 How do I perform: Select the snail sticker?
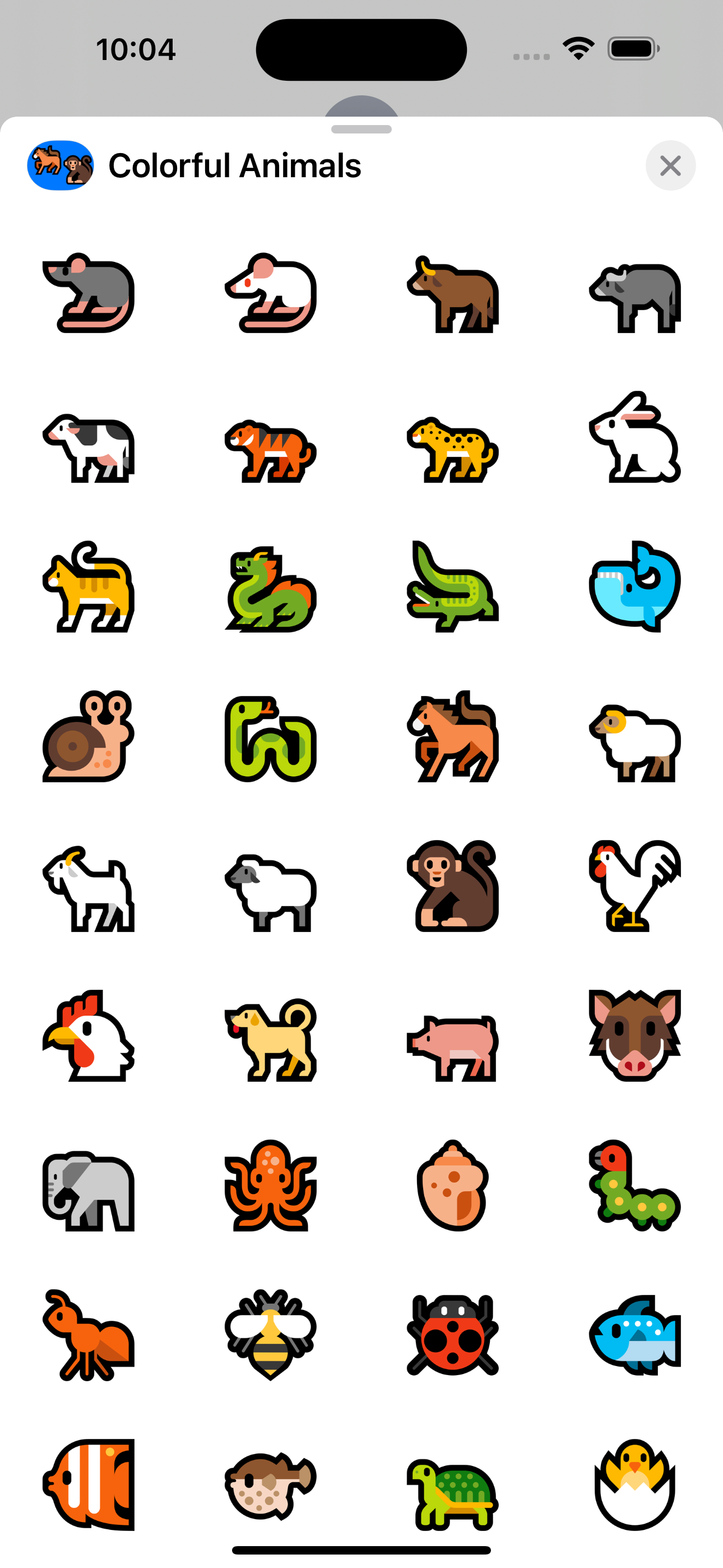(88, 736)
